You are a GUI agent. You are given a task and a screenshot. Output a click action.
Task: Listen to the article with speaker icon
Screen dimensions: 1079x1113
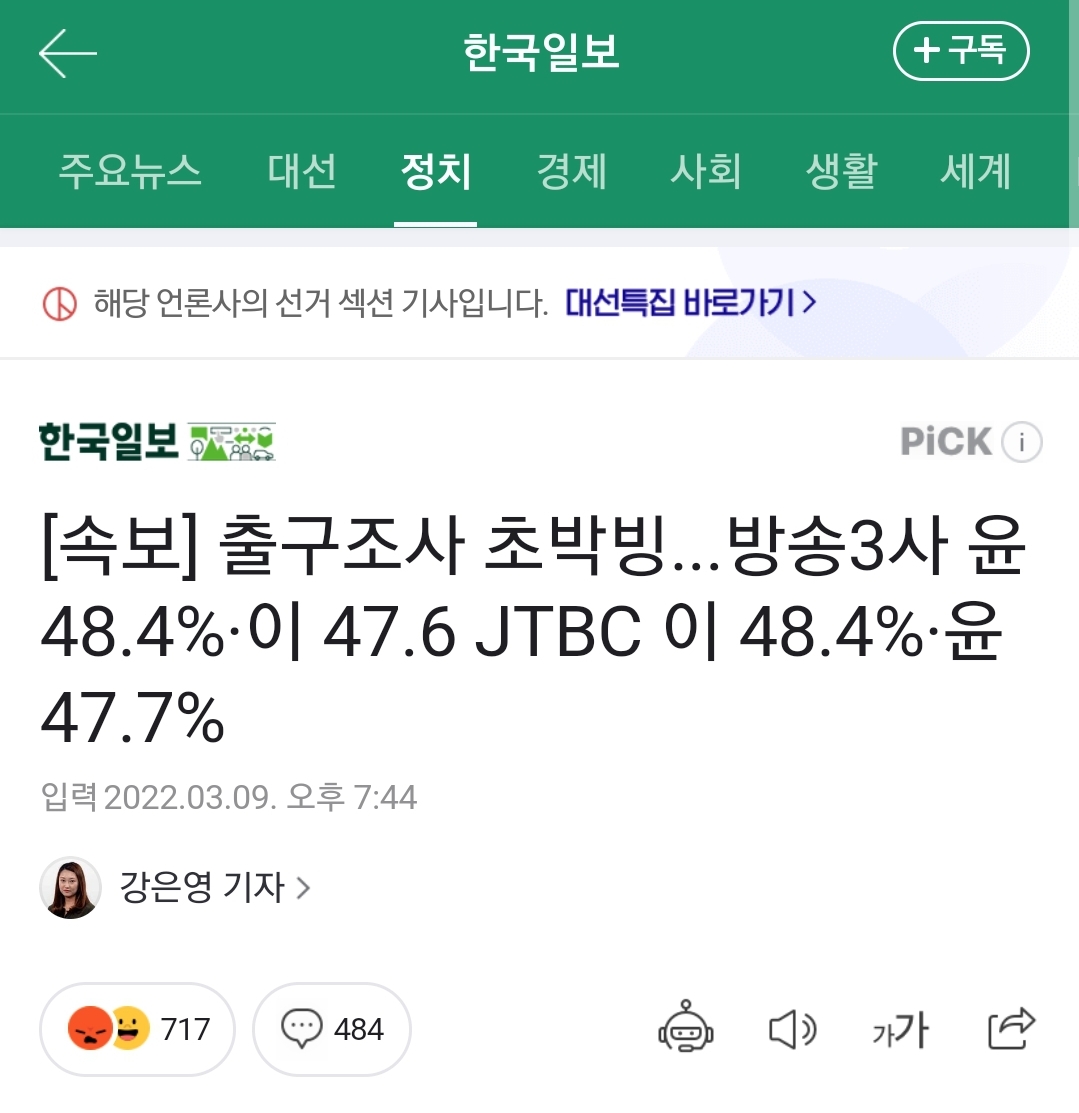click(792, 1028)
